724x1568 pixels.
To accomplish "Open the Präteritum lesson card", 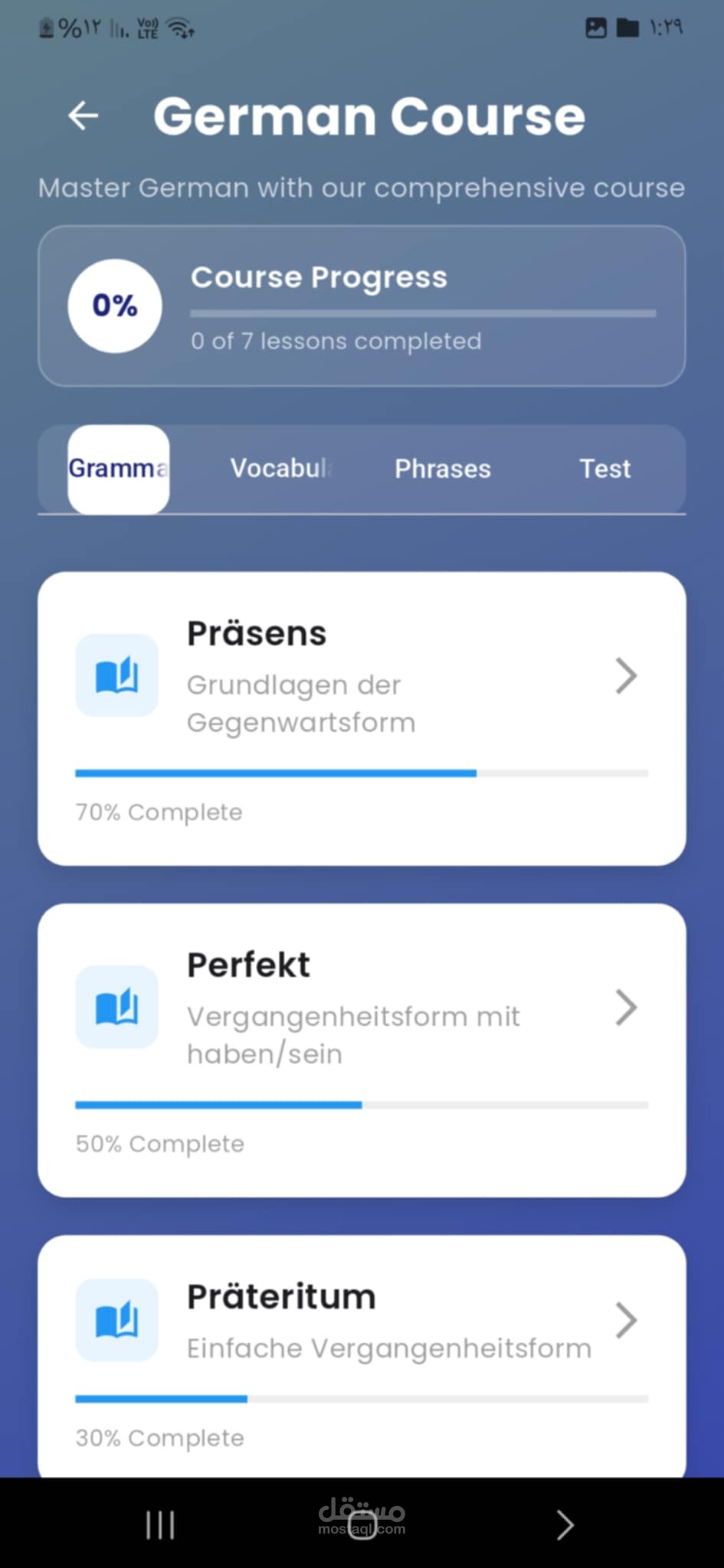I will tap(362, 1355).
